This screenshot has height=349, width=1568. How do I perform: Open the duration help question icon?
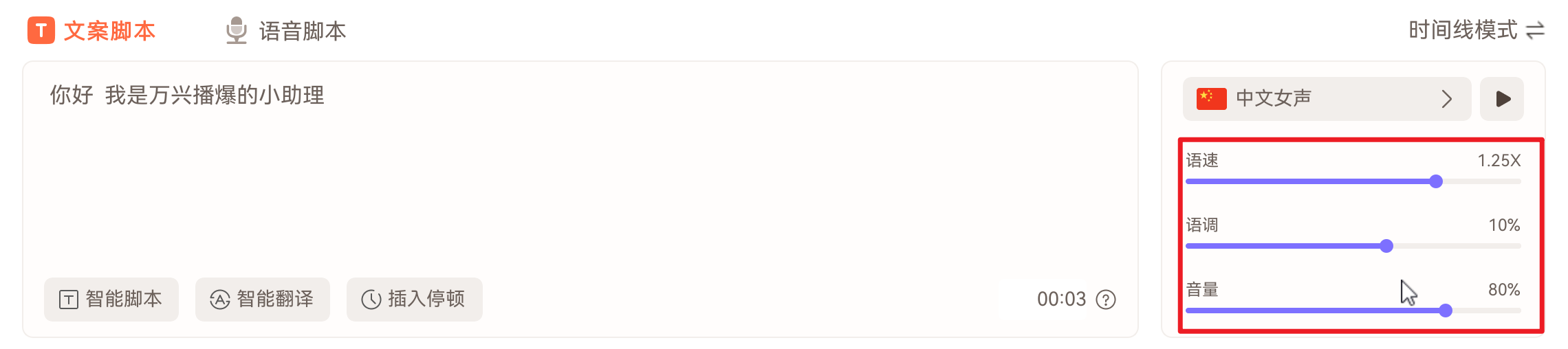pos(1105,300)
